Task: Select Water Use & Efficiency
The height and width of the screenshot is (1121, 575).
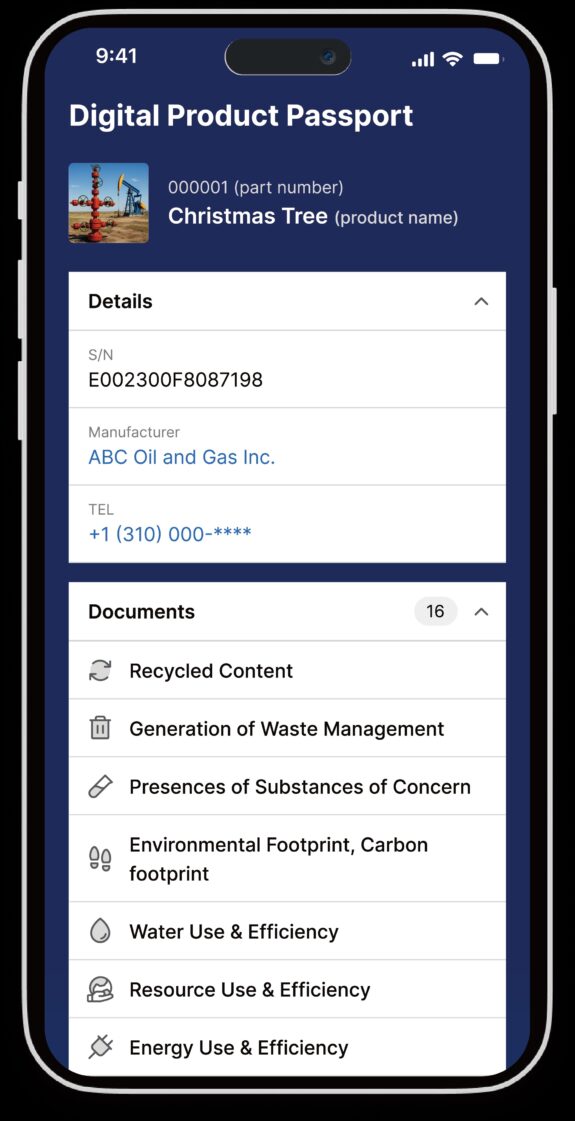Action: [x=287, y=932]
